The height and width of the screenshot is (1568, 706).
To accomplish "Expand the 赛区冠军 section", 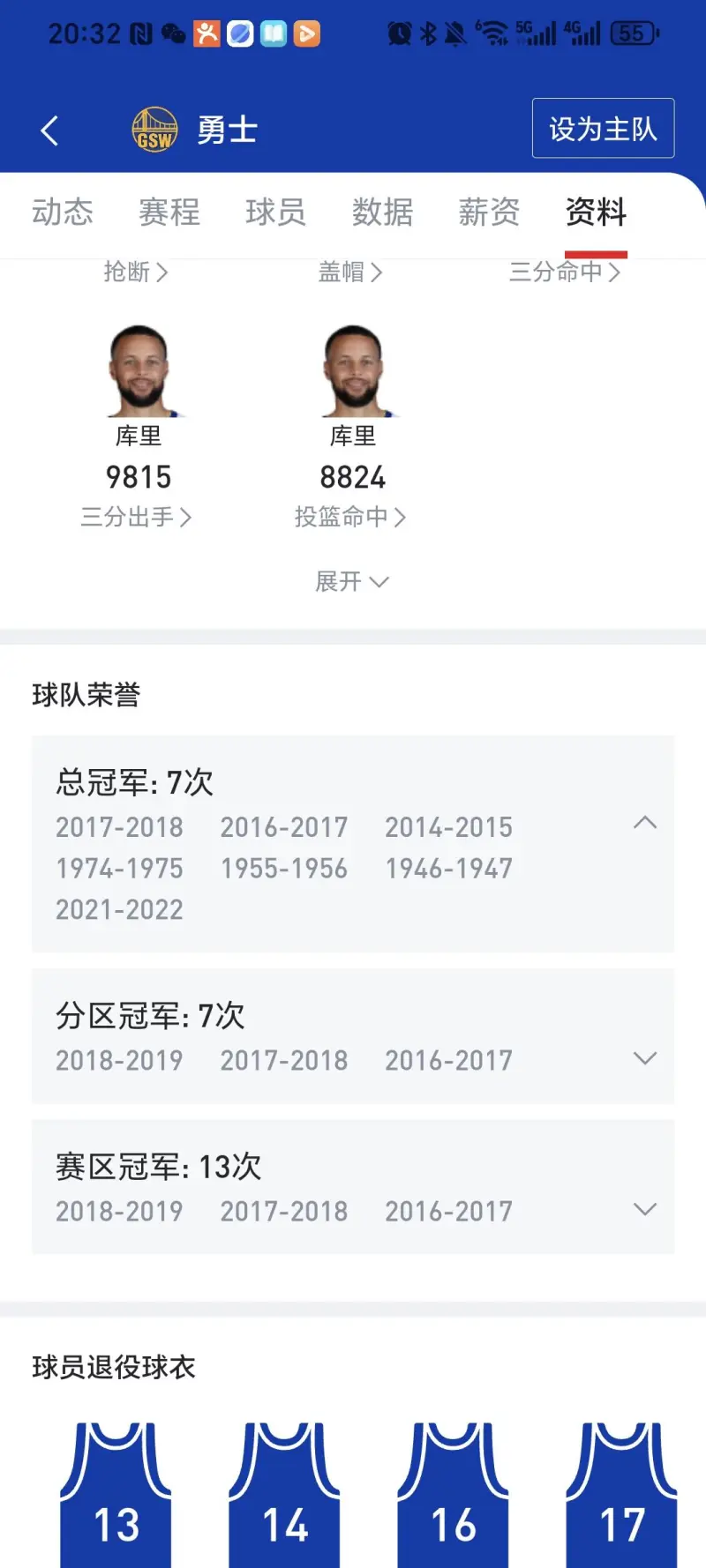I will 646,1209.
